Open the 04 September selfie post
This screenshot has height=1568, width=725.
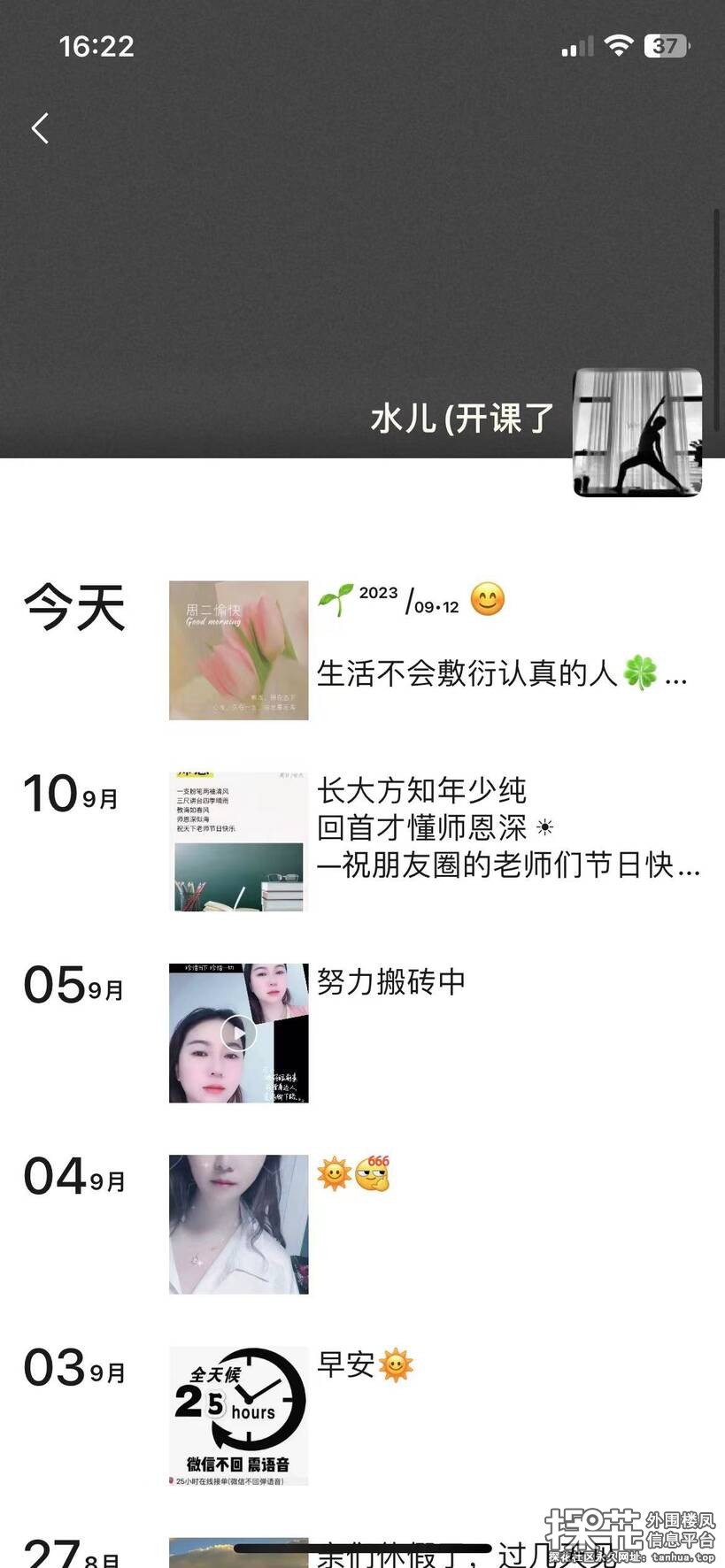click(x=238, y=1224)
